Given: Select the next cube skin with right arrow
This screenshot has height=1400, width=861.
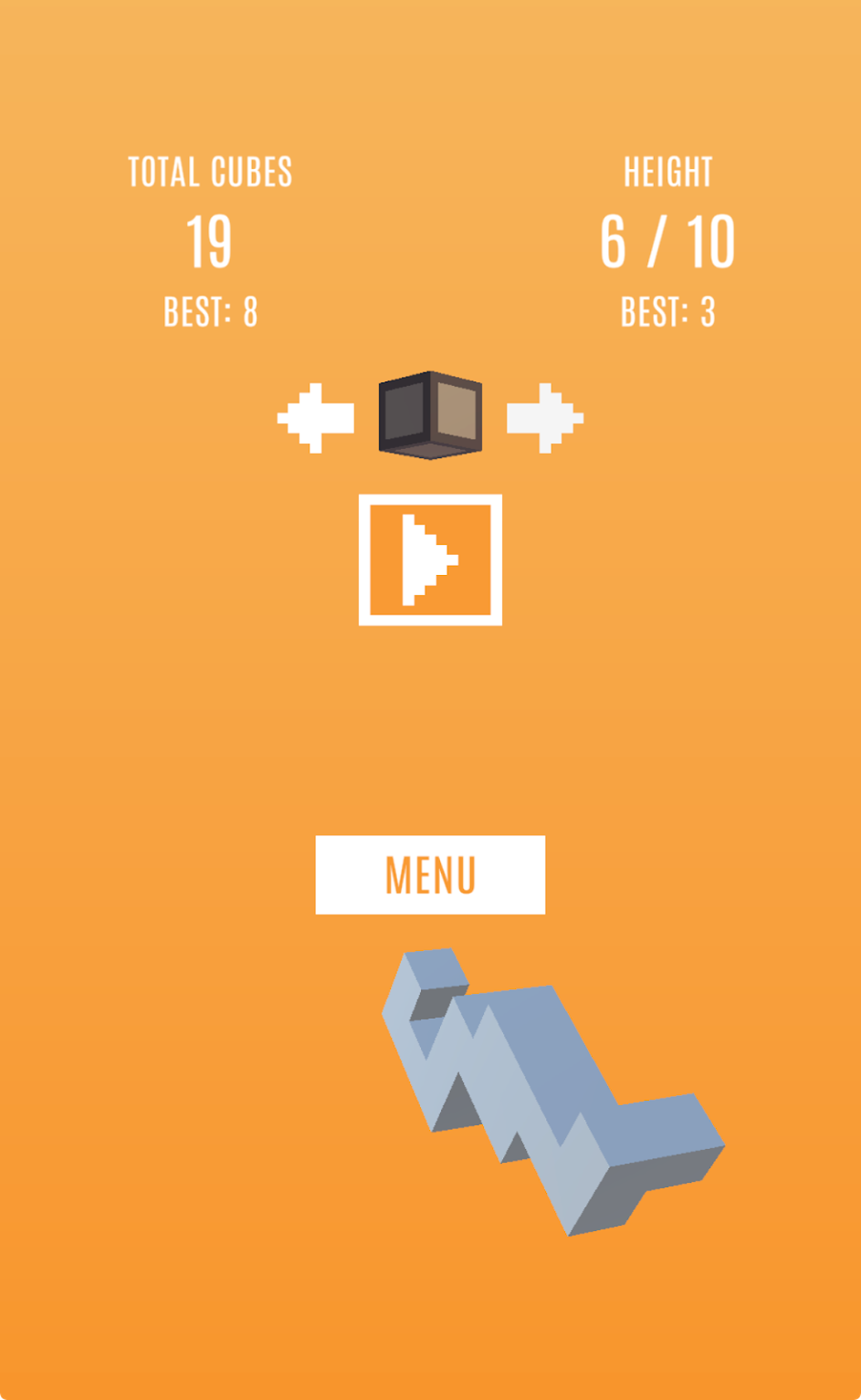Looking at the screenshot, I should (545, 418).
